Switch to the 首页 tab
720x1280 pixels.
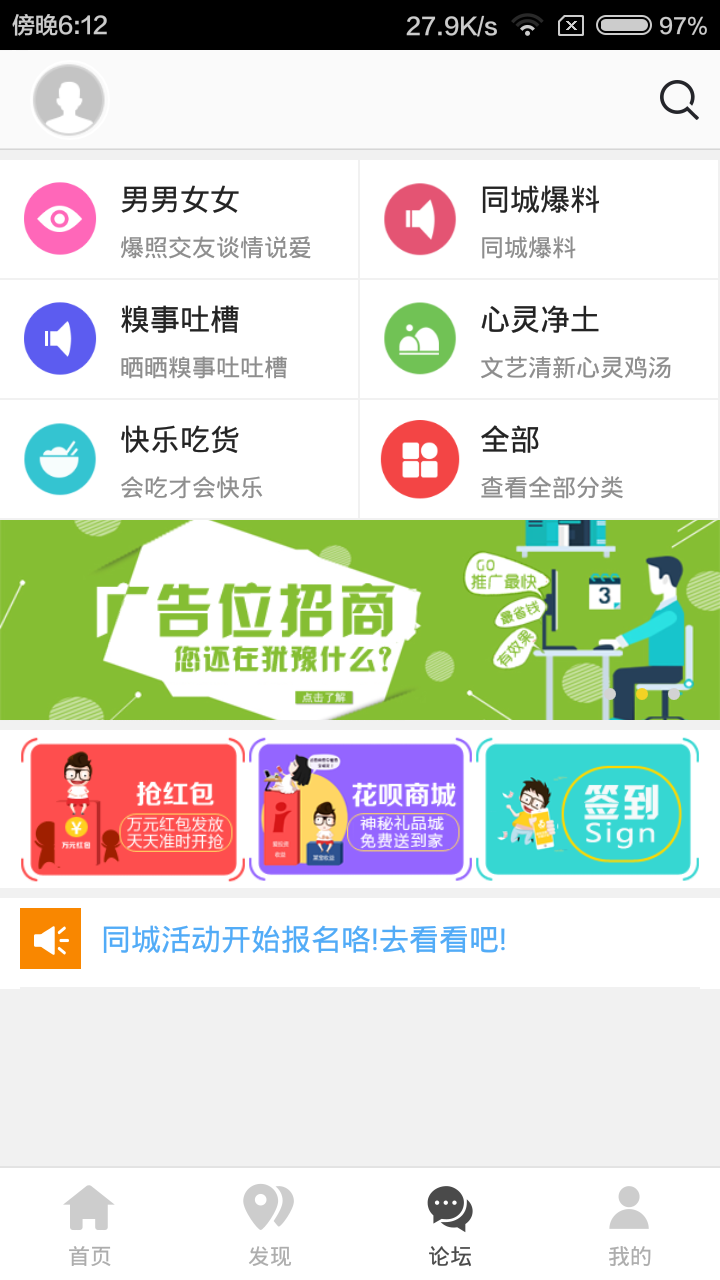(x=90, y=1225)
